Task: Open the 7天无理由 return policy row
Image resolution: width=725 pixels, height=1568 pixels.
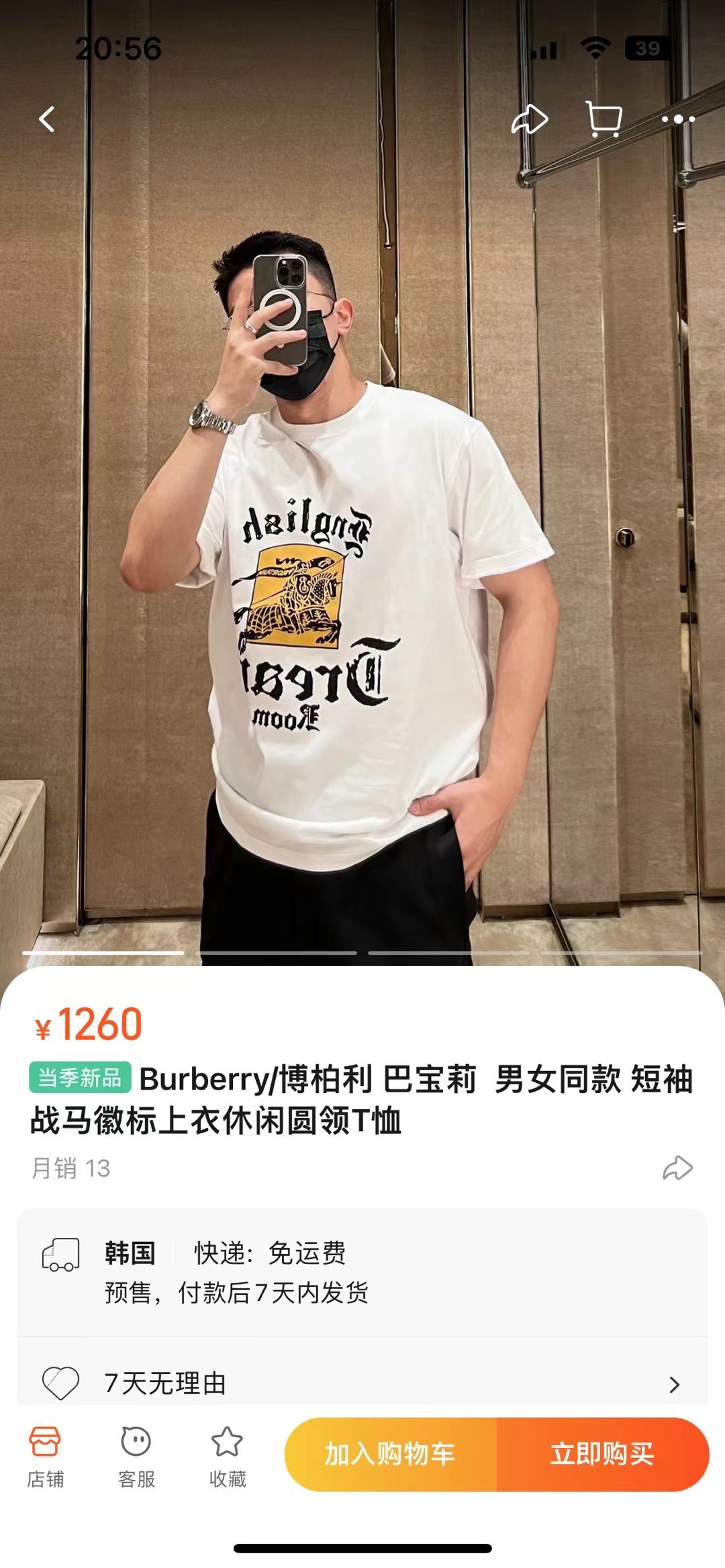Action: point(362,1383)
